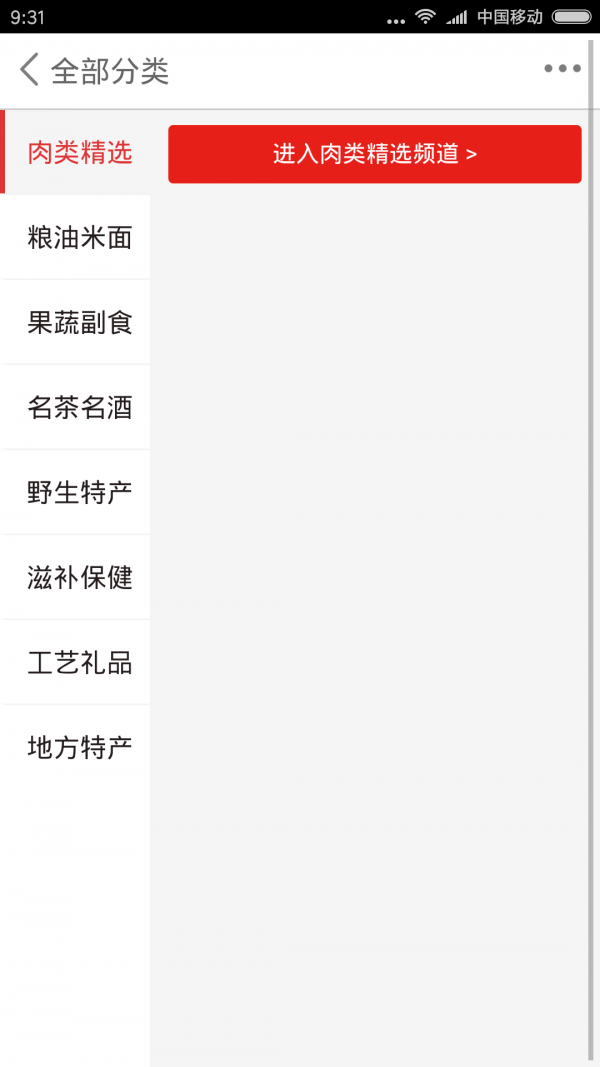Enter the 进入肉类精选频道 channel
The image size is (600, 1067).
coord(374,154)
